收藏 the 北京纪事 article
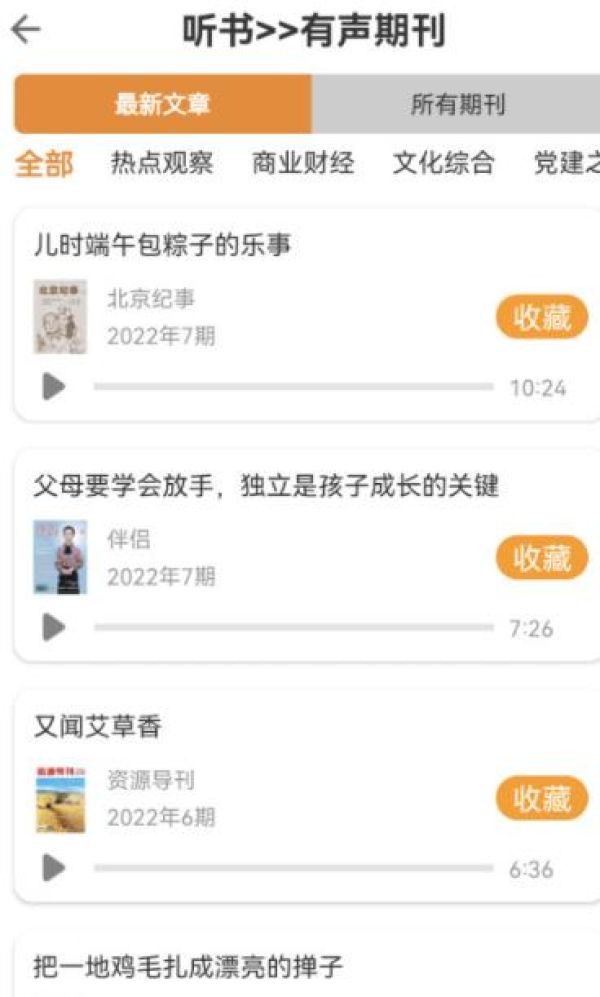 [x=542, y=318]
